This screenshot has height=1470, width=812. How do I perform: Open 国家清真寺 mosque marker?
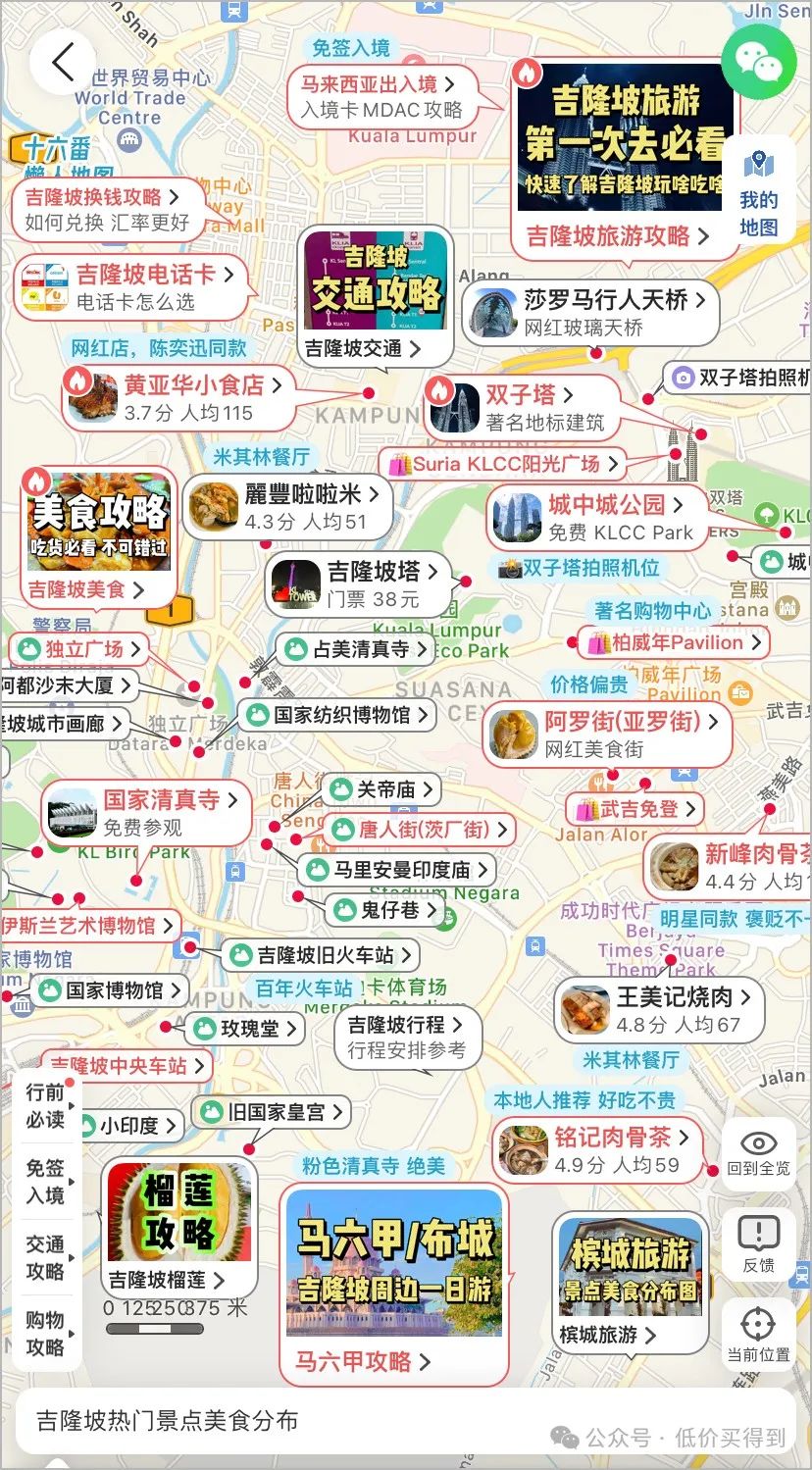[x=147, y=812]
